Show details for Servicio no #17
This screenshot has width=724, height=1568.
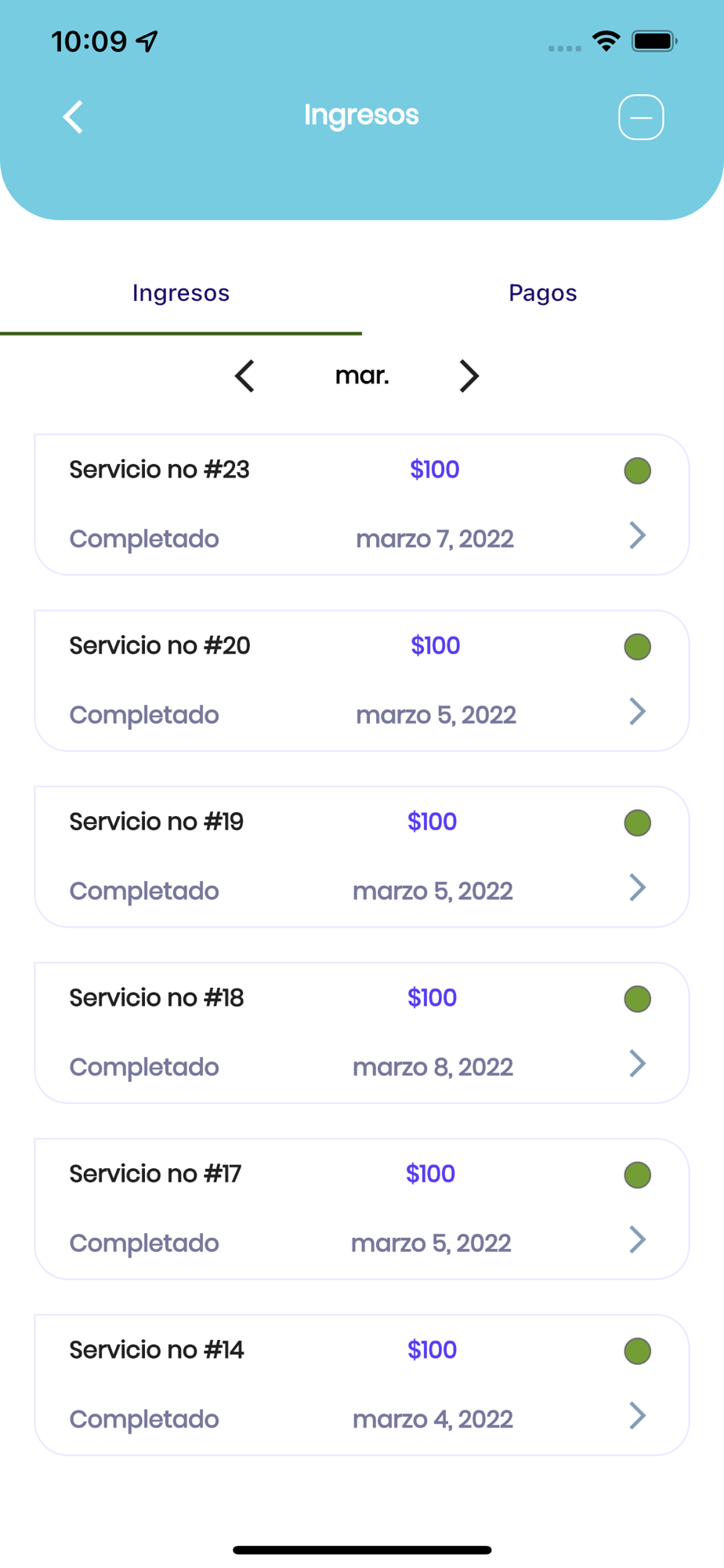pyautogui.click(x=362, y=1209)
